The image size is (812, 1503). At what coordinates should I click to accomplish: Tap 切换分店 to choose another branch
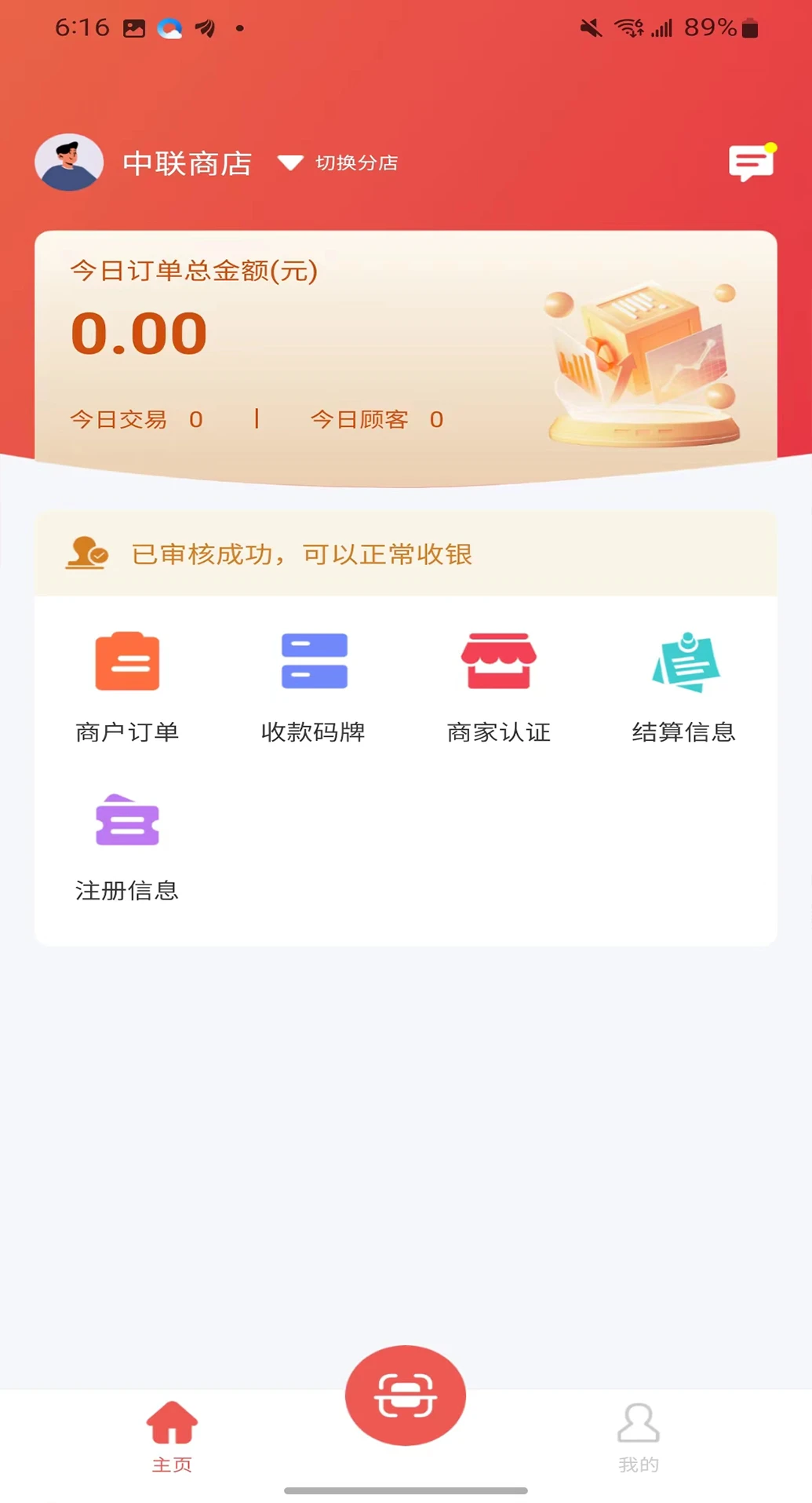[356, 163]
